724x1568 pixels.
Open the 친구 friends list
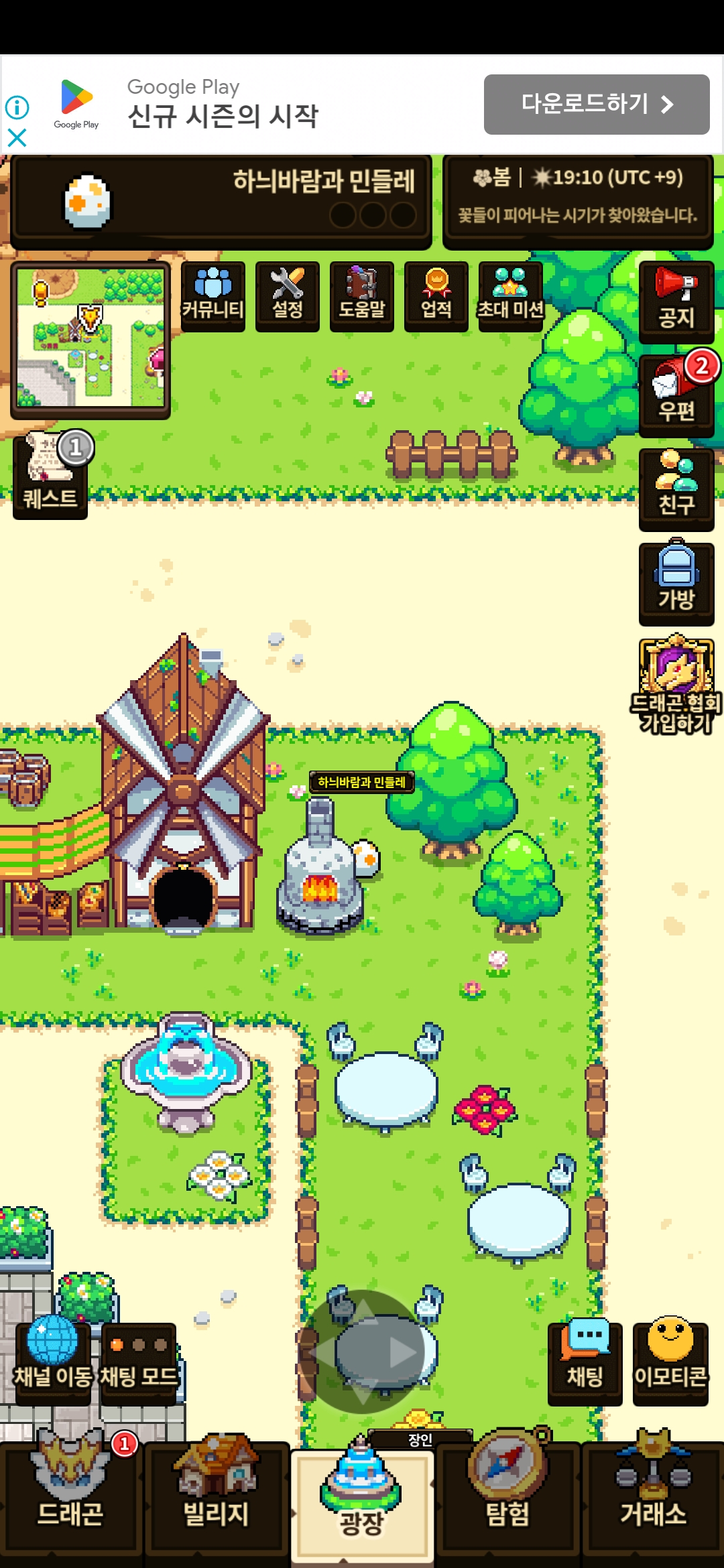click(676, 489)
